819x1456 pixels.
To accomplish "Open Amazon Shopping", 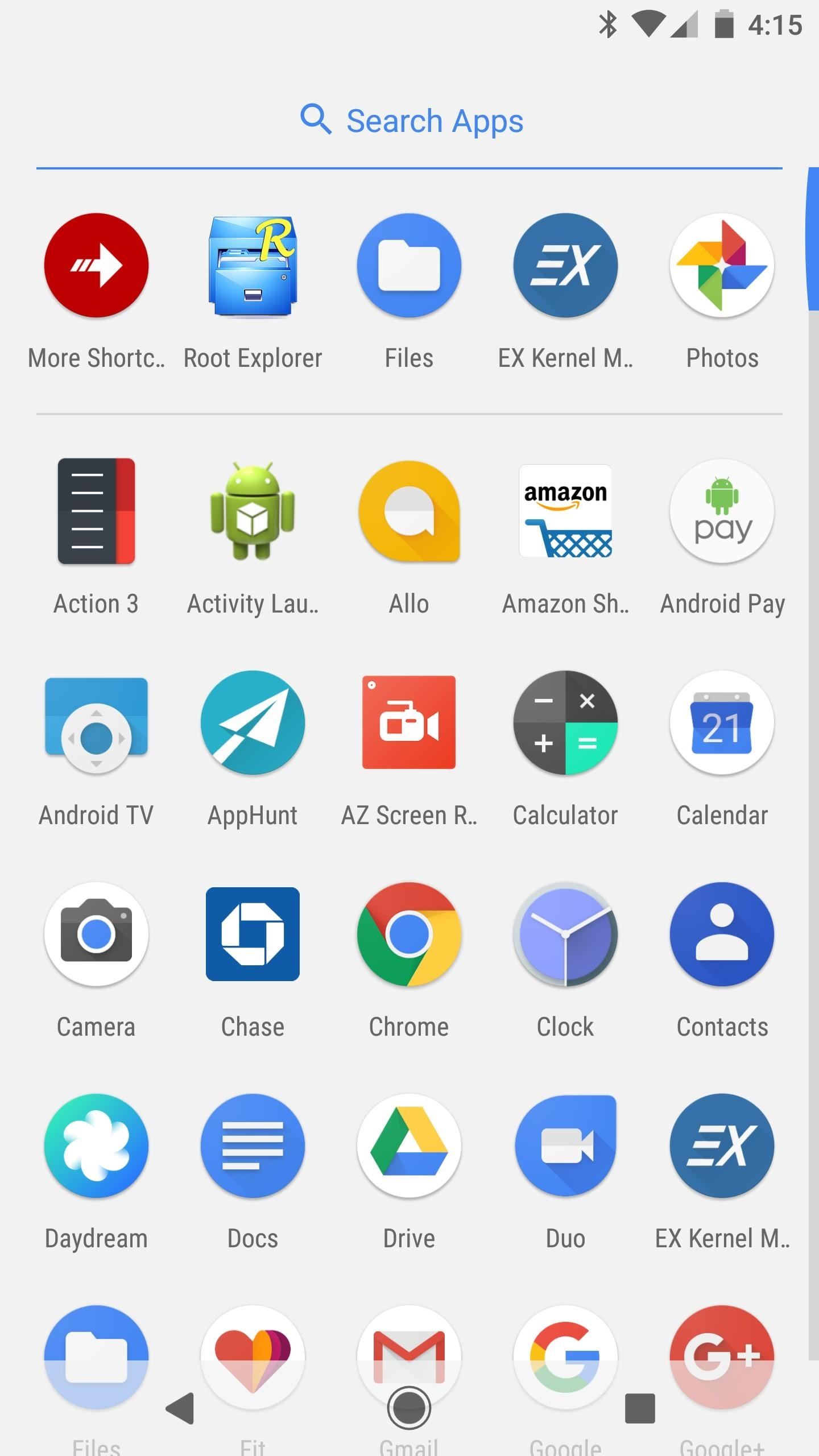I will (x=565, y=511).
